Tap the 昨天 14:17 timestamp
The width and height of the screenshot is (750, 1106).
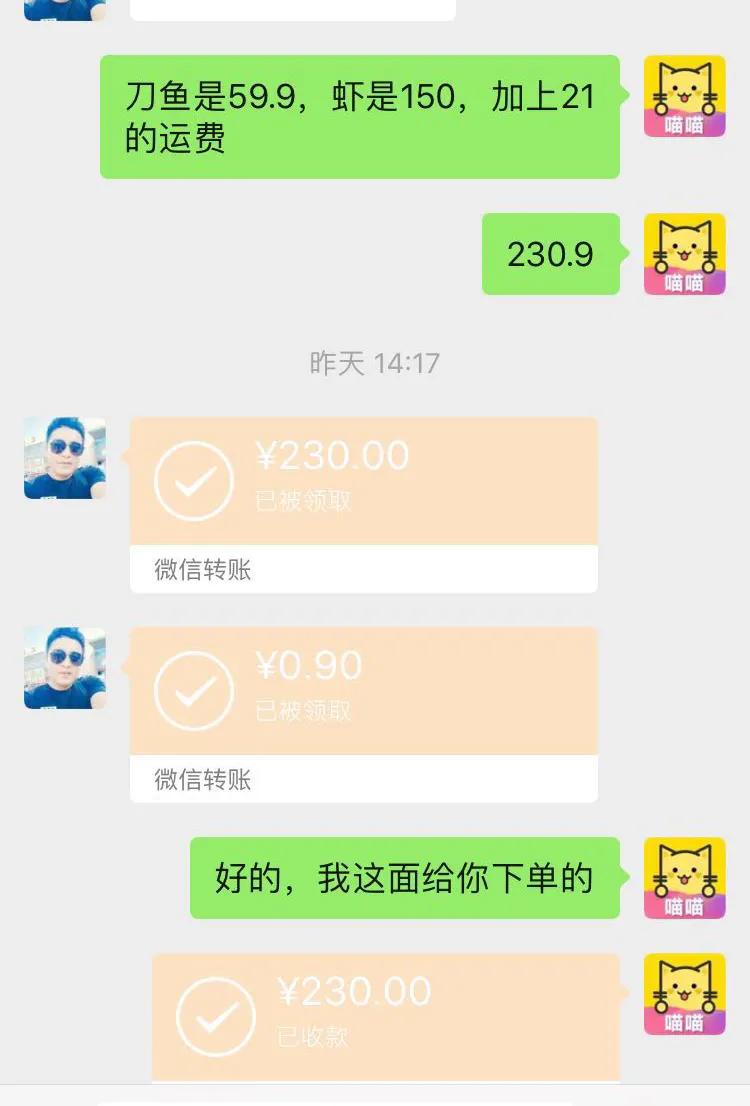tap(375, 362)
